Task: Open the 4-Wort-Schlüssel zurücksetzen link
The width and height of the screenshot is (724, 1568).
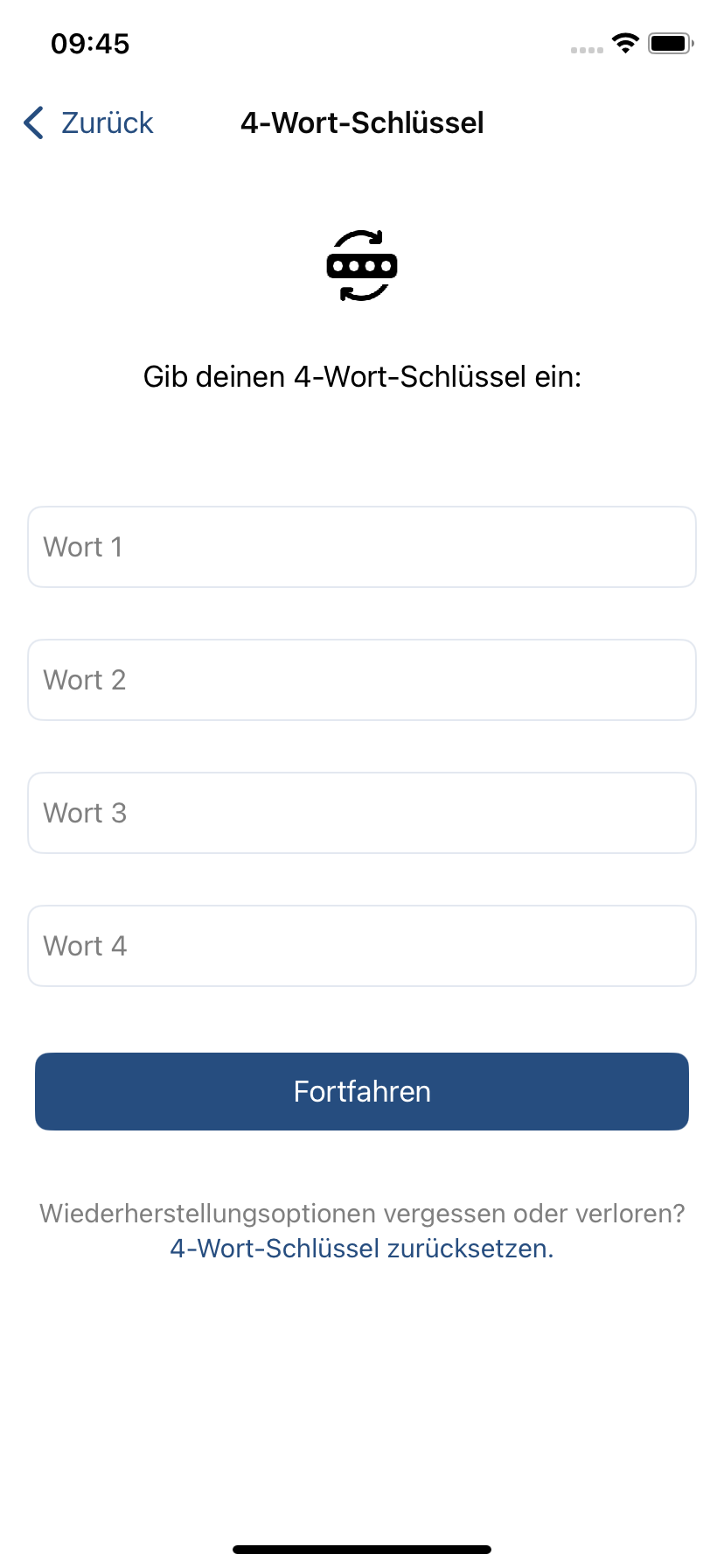Action: click(361, 1249)
